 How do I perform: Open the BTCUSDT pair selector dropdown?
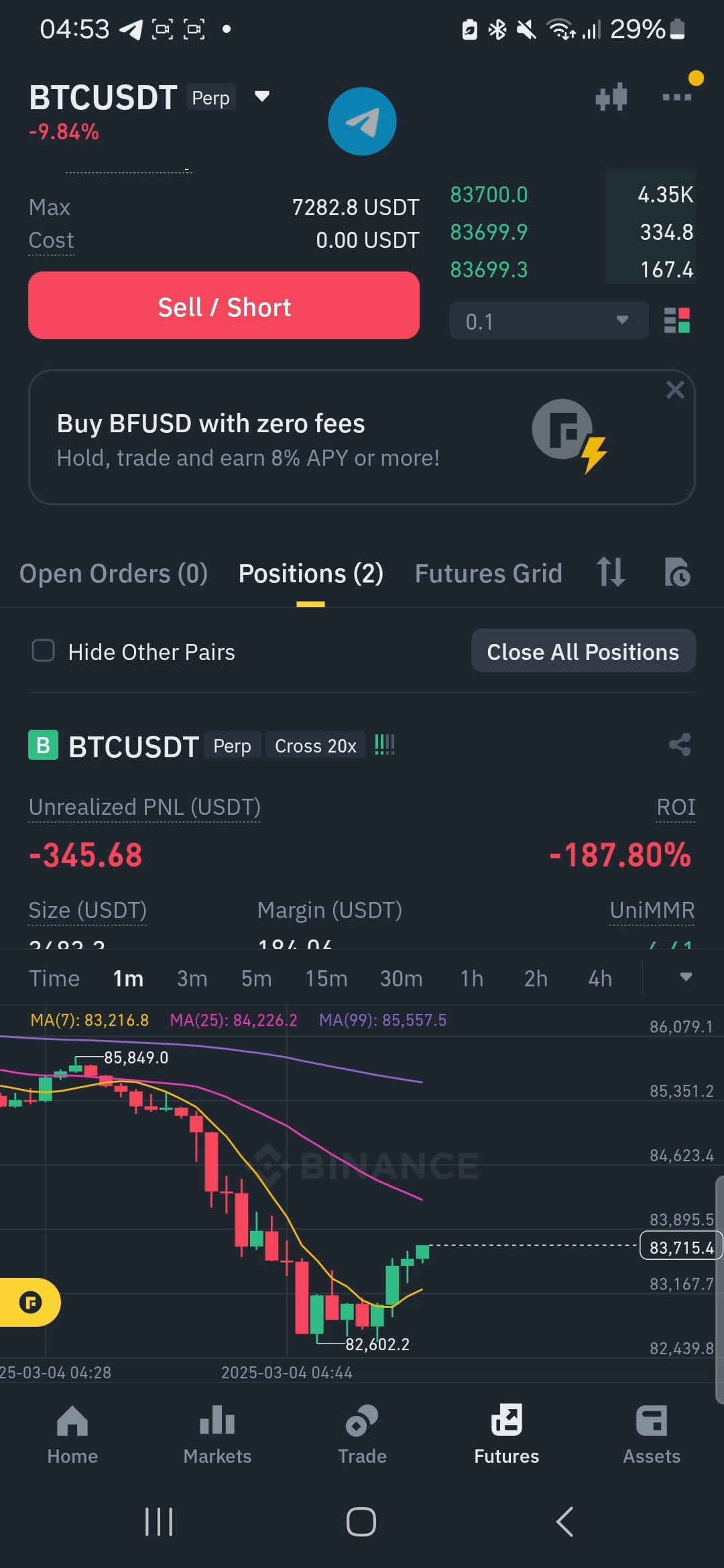[261, 97]
